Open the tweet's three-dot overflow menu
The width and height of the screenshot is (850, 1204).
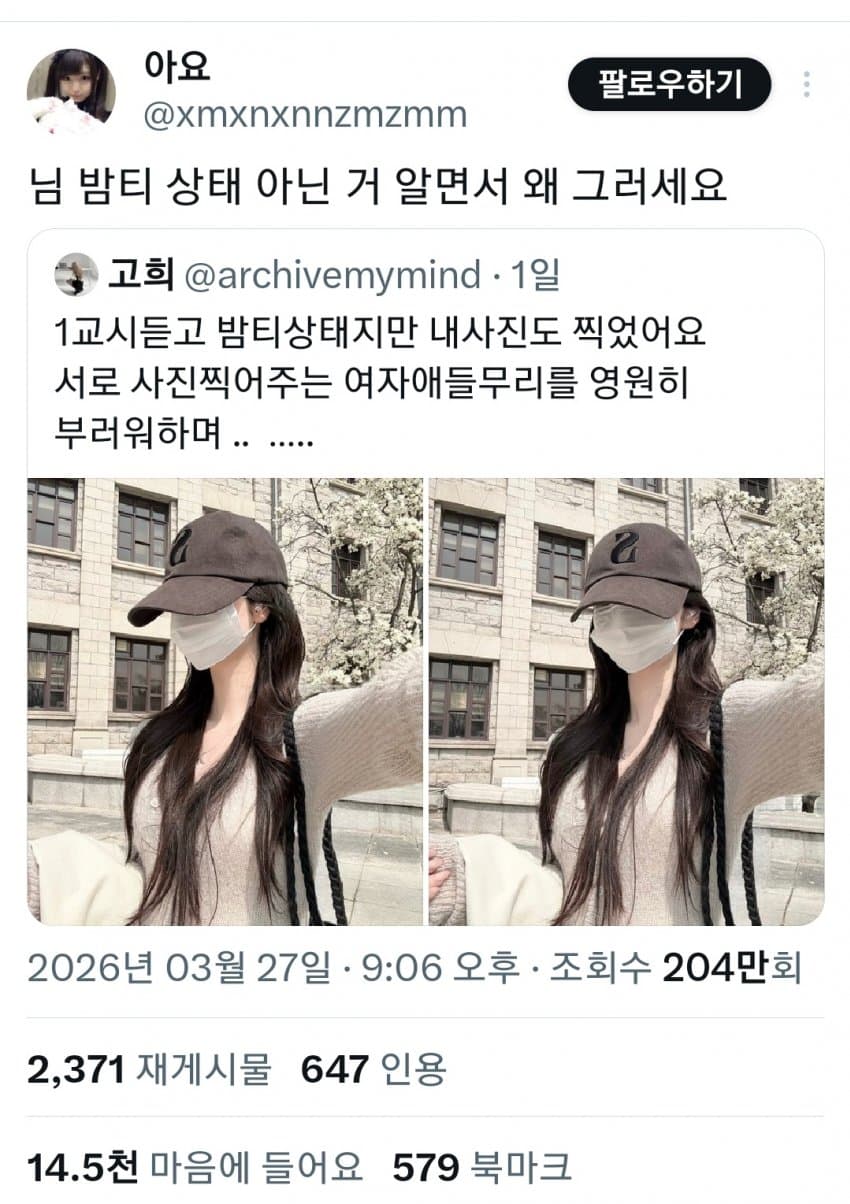tap(806, 84)
